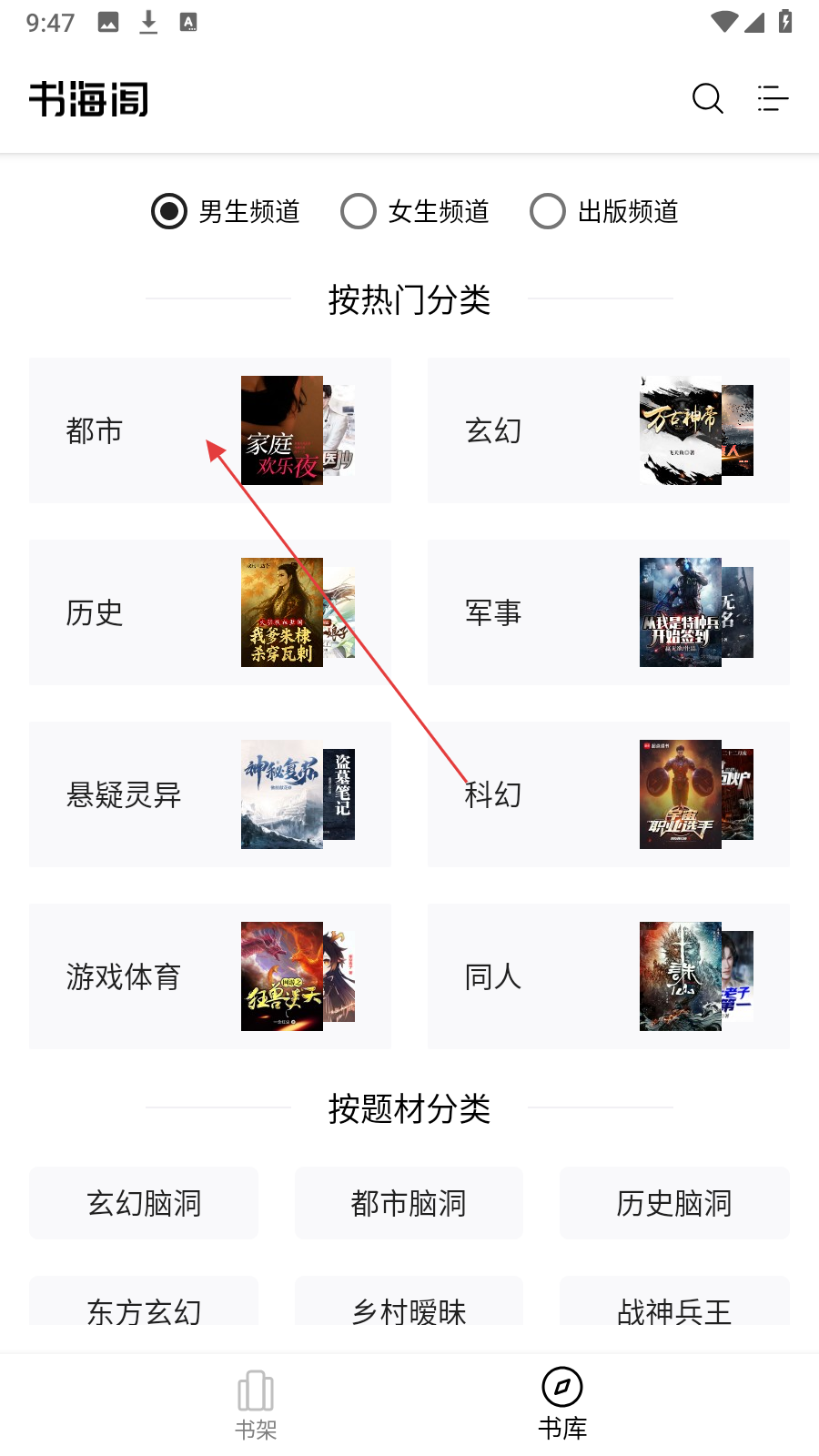
Task: Open the 科幻 category card
Action: pyautogui.click(x=609, y=794)
